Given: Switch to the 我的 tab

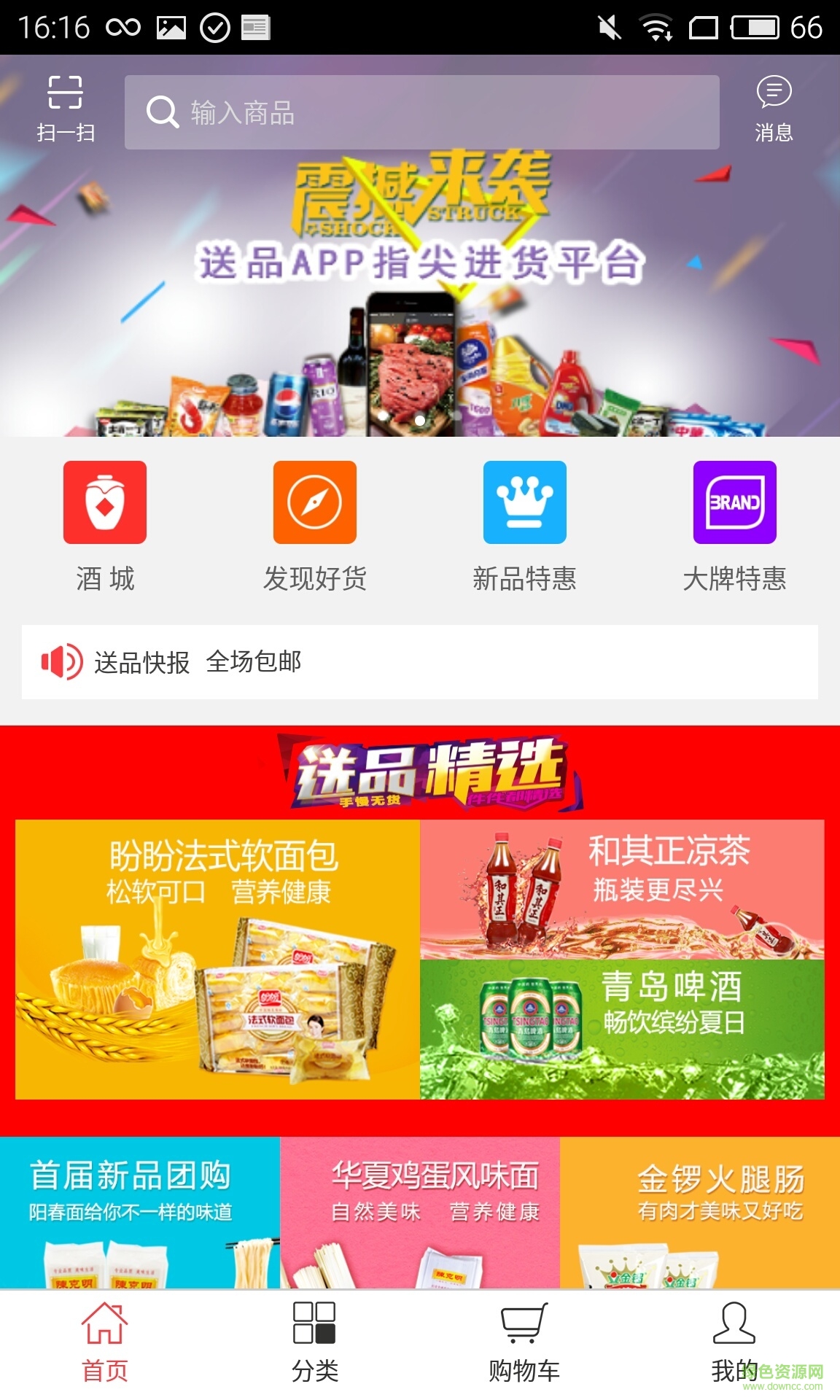Looking at the screenshot, I should pos(734,1343).
